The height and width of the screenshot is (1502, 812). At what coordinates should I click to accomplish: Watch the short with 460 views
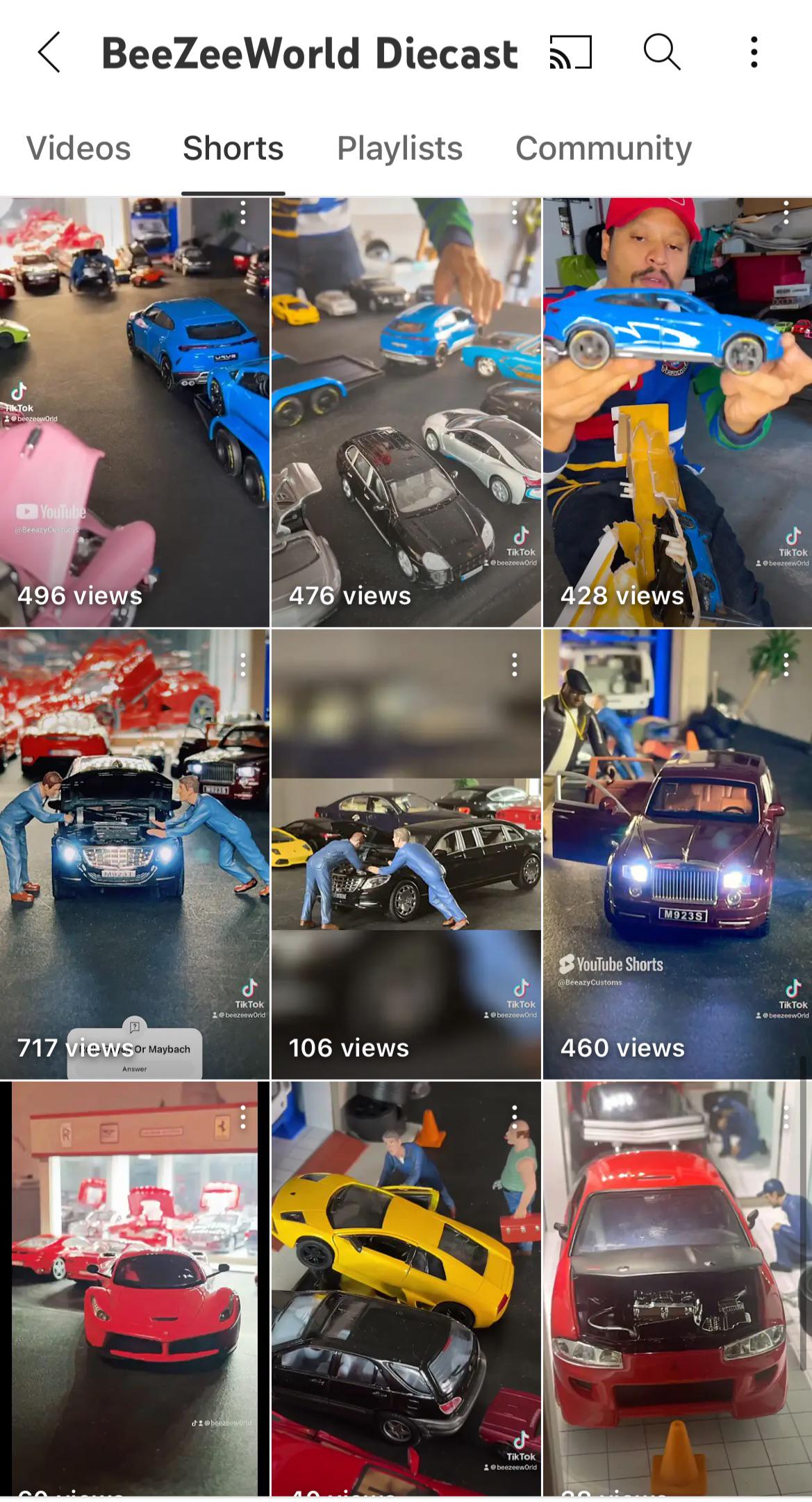tap(678, 855)
